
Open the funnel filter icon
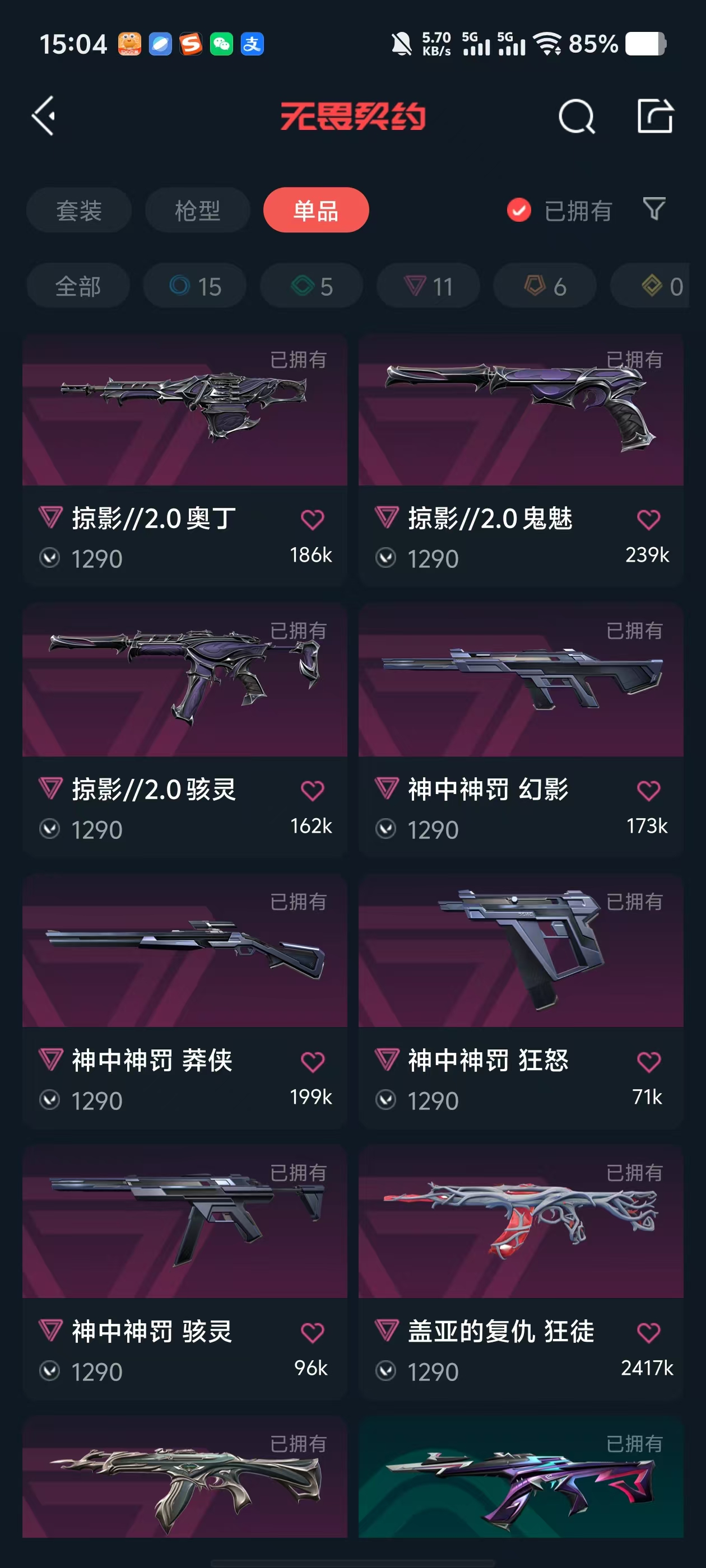(654, 209)
